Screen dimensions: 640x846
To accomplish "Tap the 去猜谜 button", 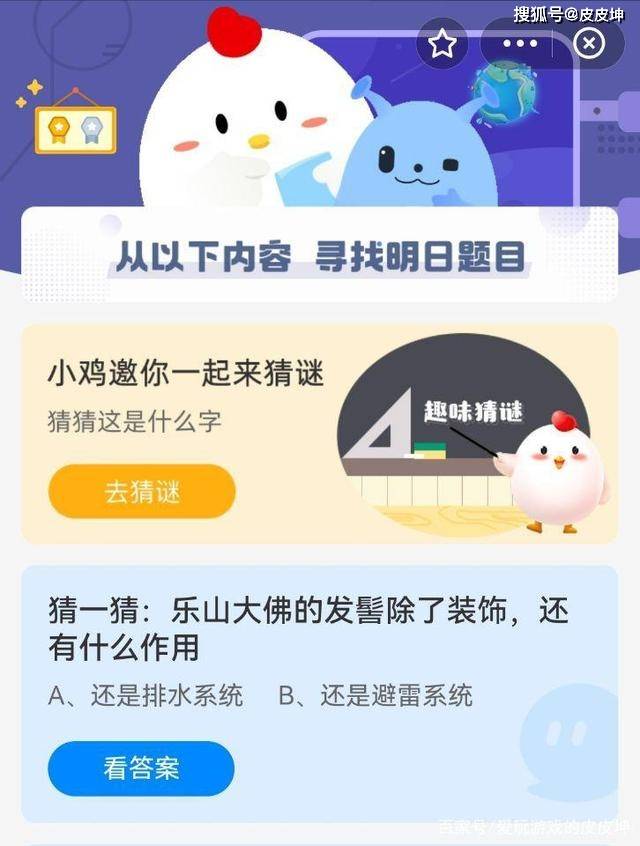I will [x=141, y=491].
